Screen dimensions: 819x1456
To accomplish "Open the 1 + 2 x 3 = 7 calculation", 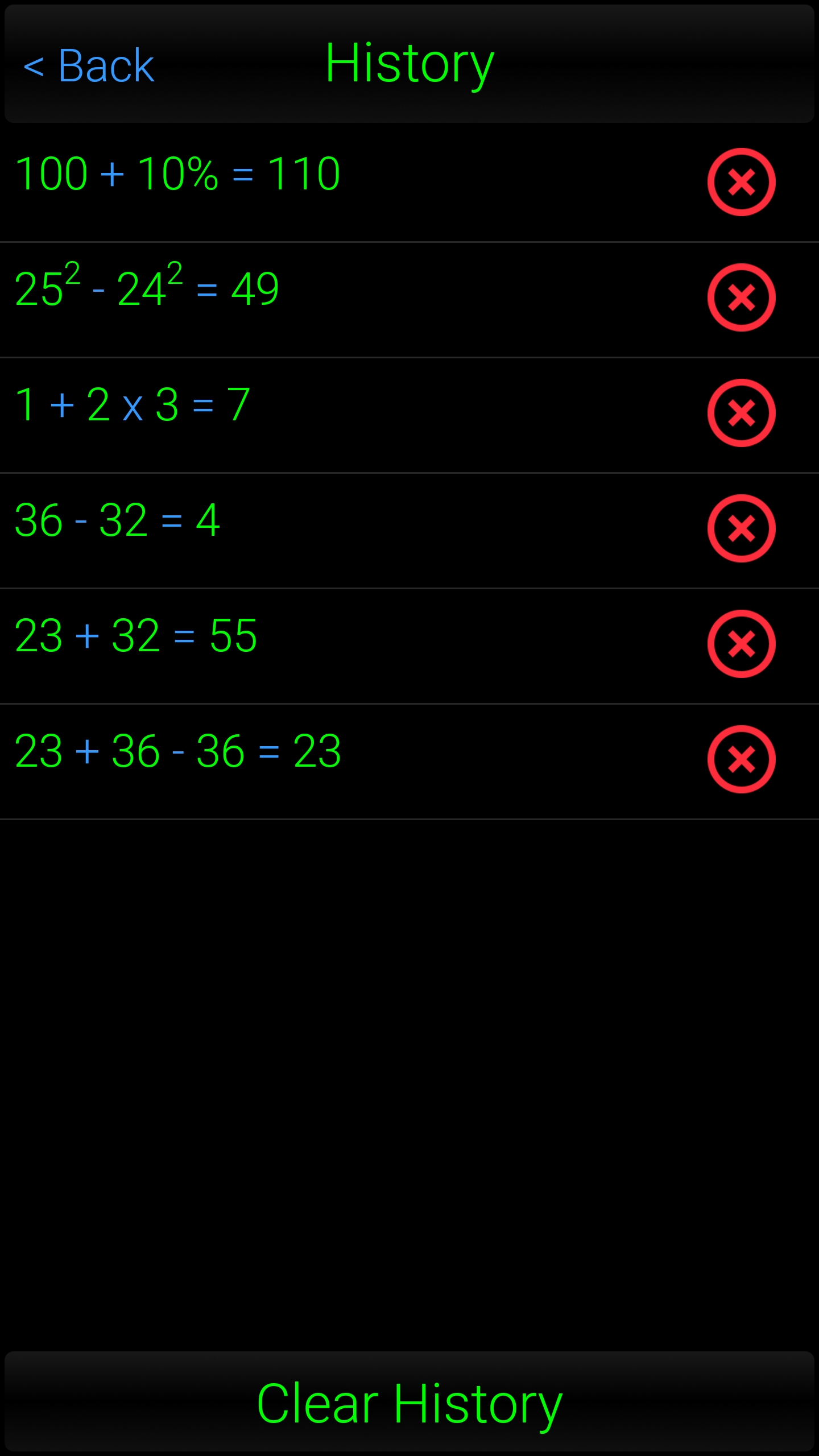I will pyautogui.click(x=132, y=405).
